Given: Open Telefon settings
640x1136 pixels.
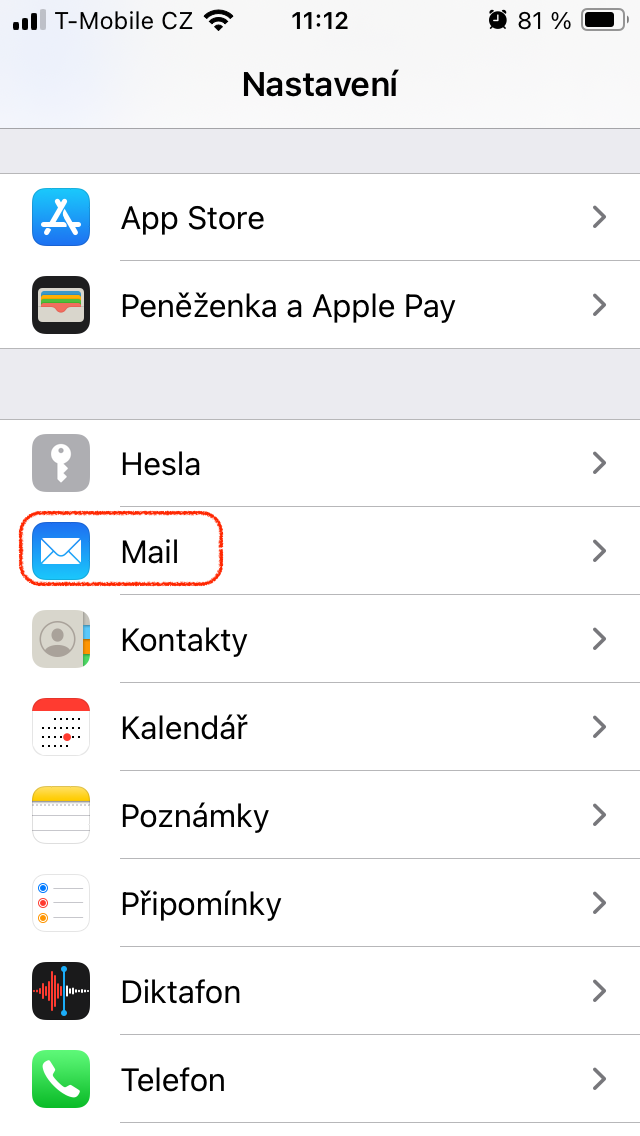Looking at the screenshot, I should pyautogui.click(x=320, y=1080).
